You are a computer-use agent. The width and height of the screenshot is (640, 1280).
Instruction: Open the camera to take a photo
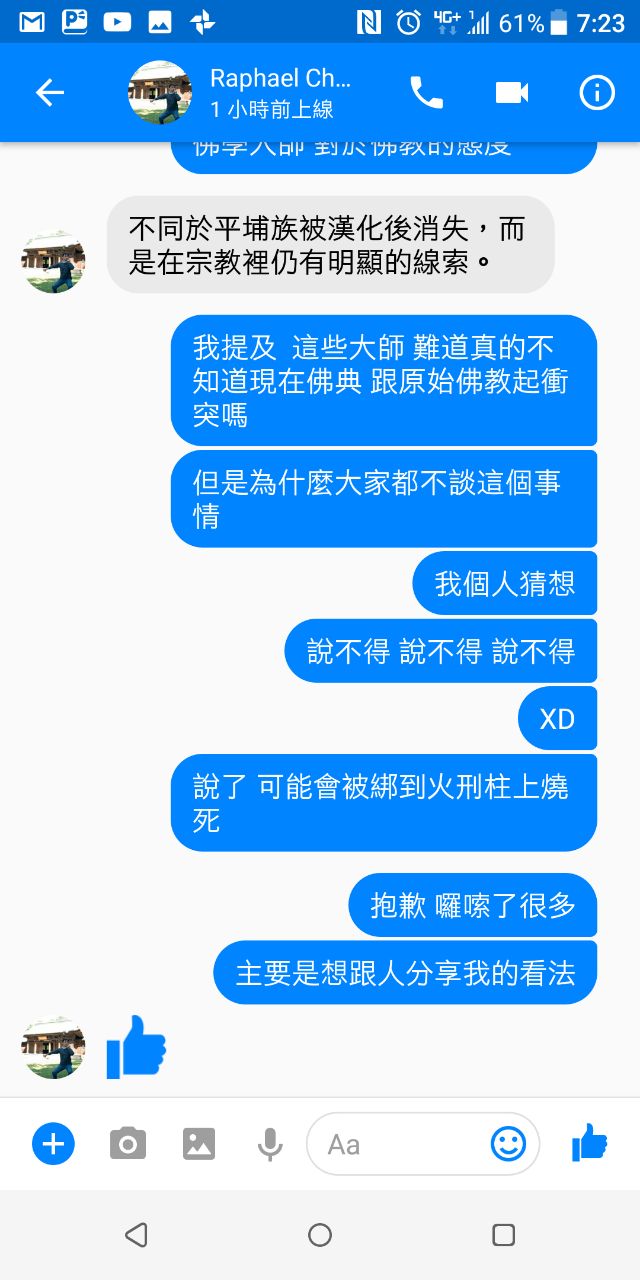(127, 1143)
